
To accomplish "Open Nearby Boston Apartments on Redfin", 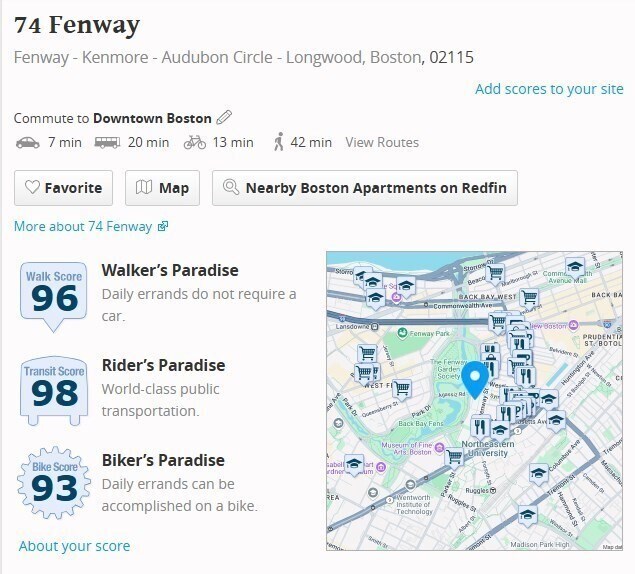I will (x=364, y=188).
